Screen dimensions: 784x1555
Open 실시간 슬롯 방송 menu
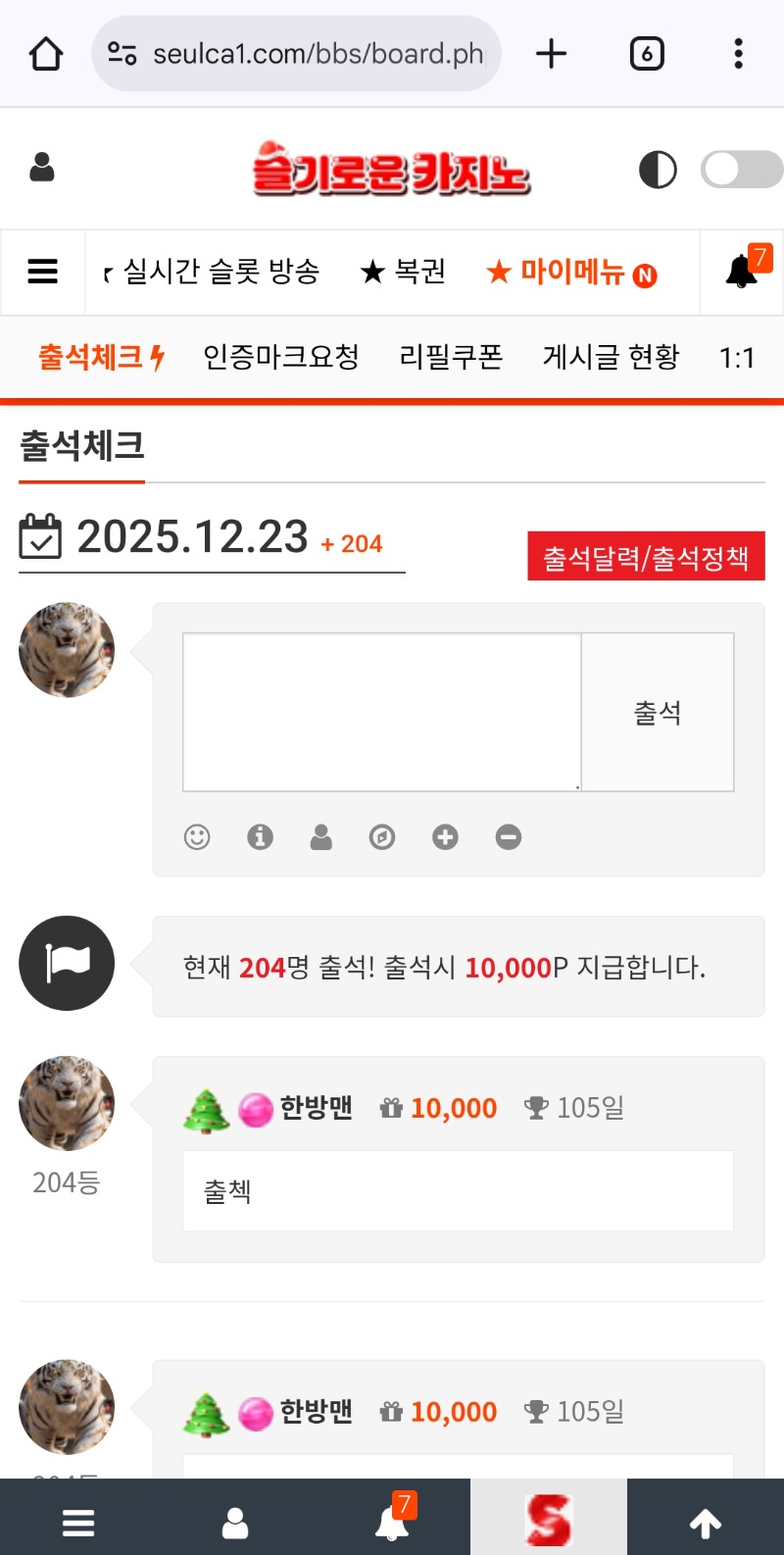220,272
